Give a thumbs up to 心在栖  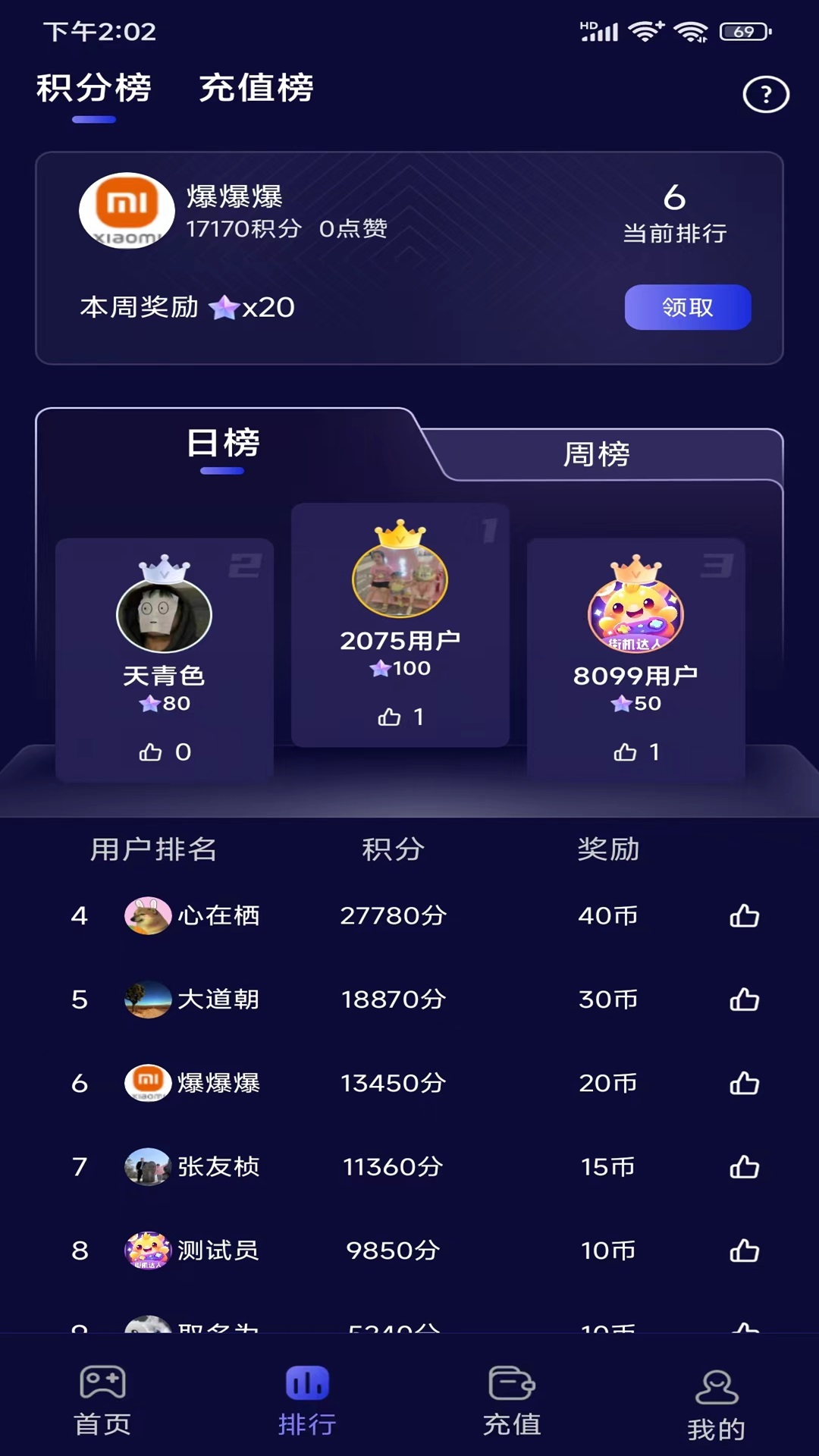point(744,916)
